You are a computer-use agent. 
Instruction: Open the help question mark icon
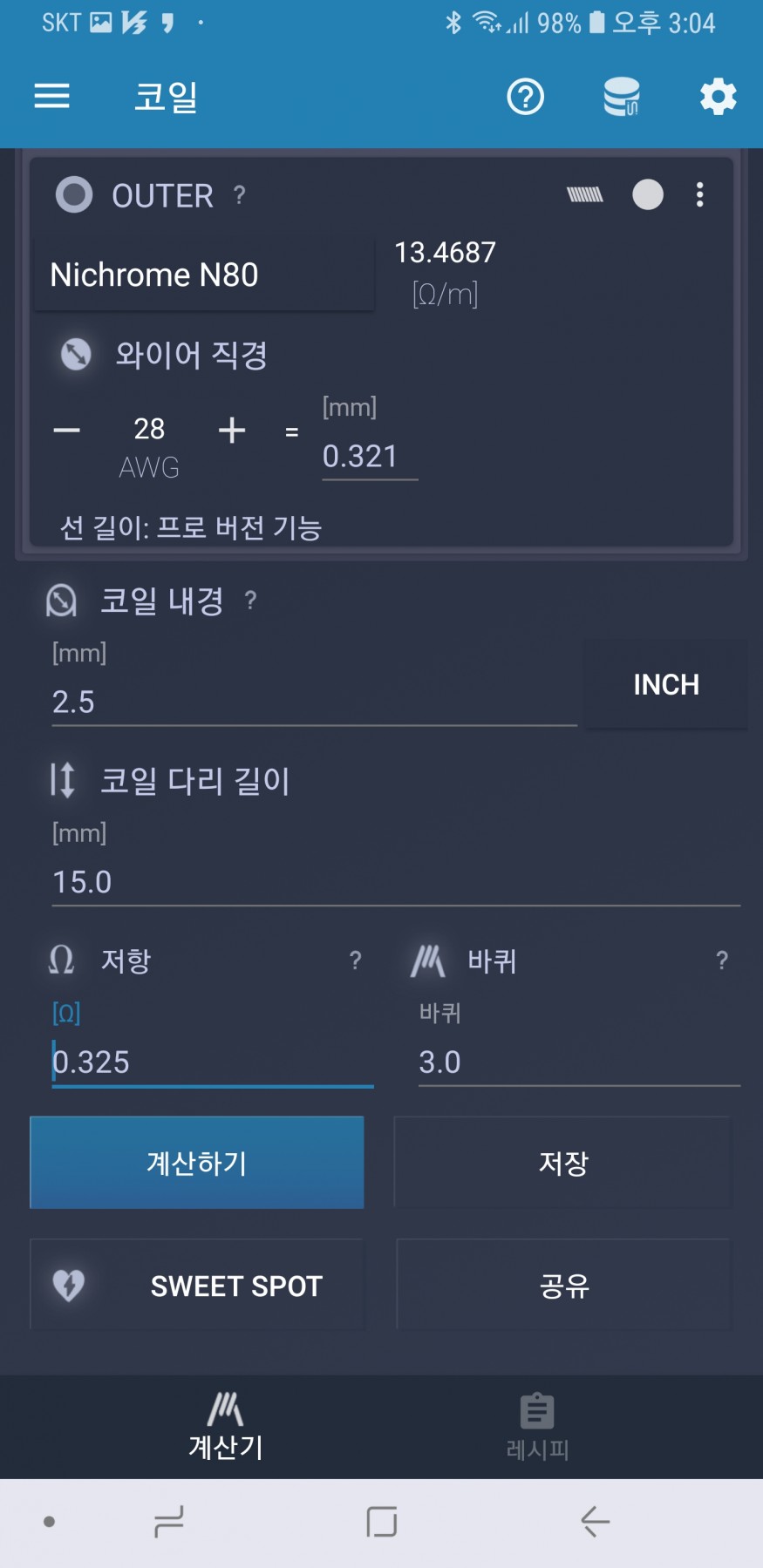pos(526,97)
